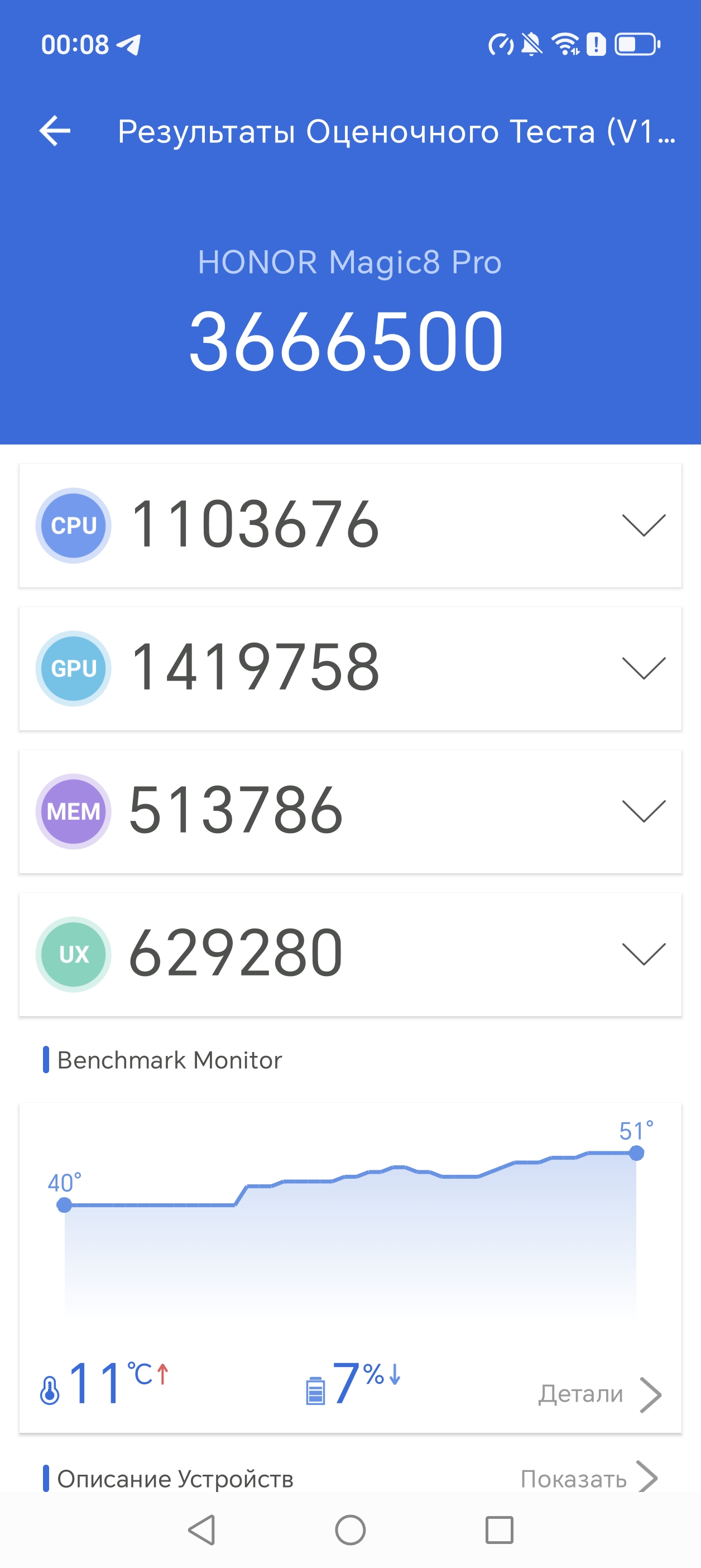Tap the system home button
Image resolution: width=701 pixels, height=1568 pixels.
[350, 1529]
